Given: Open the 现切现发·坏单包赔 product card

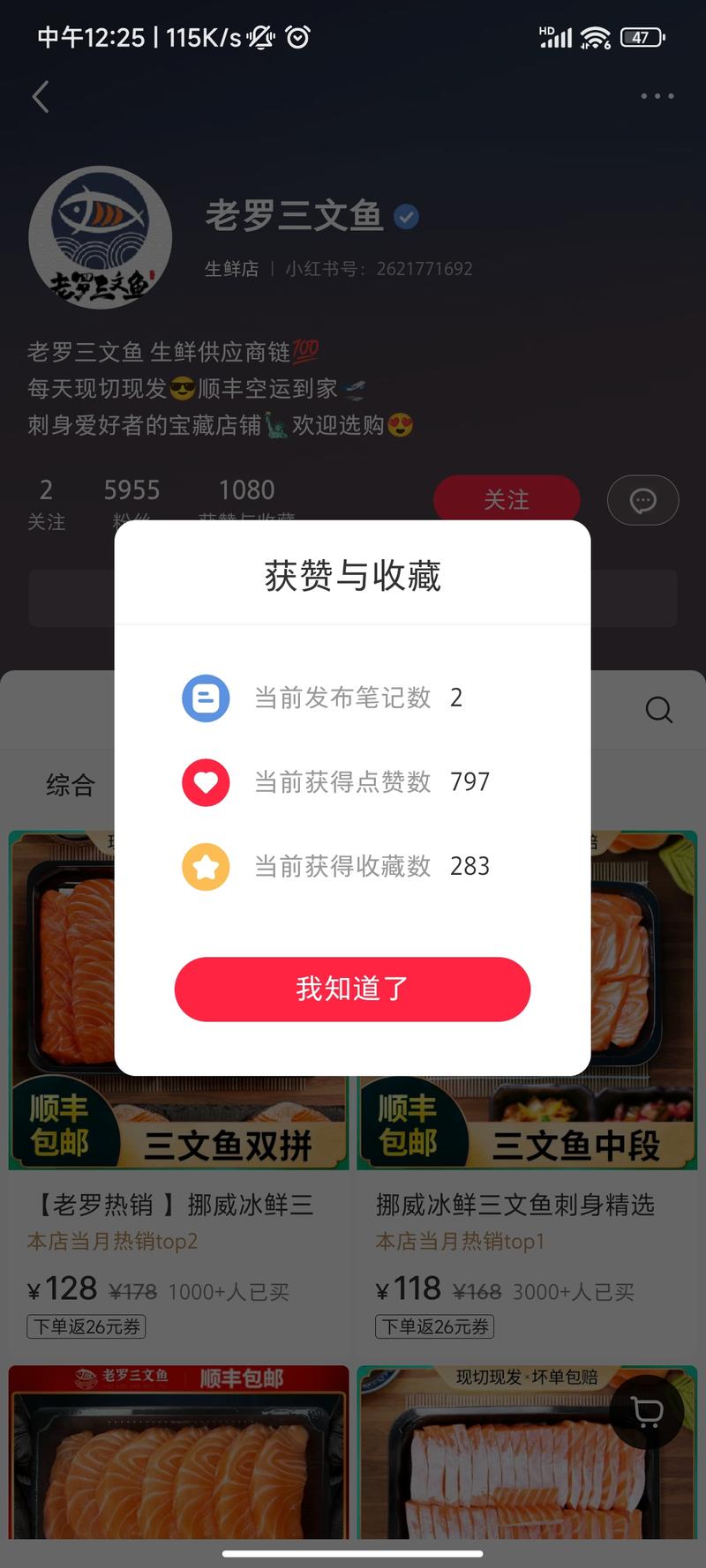Looking at the screenshot, I should [x=494, y=1455].
